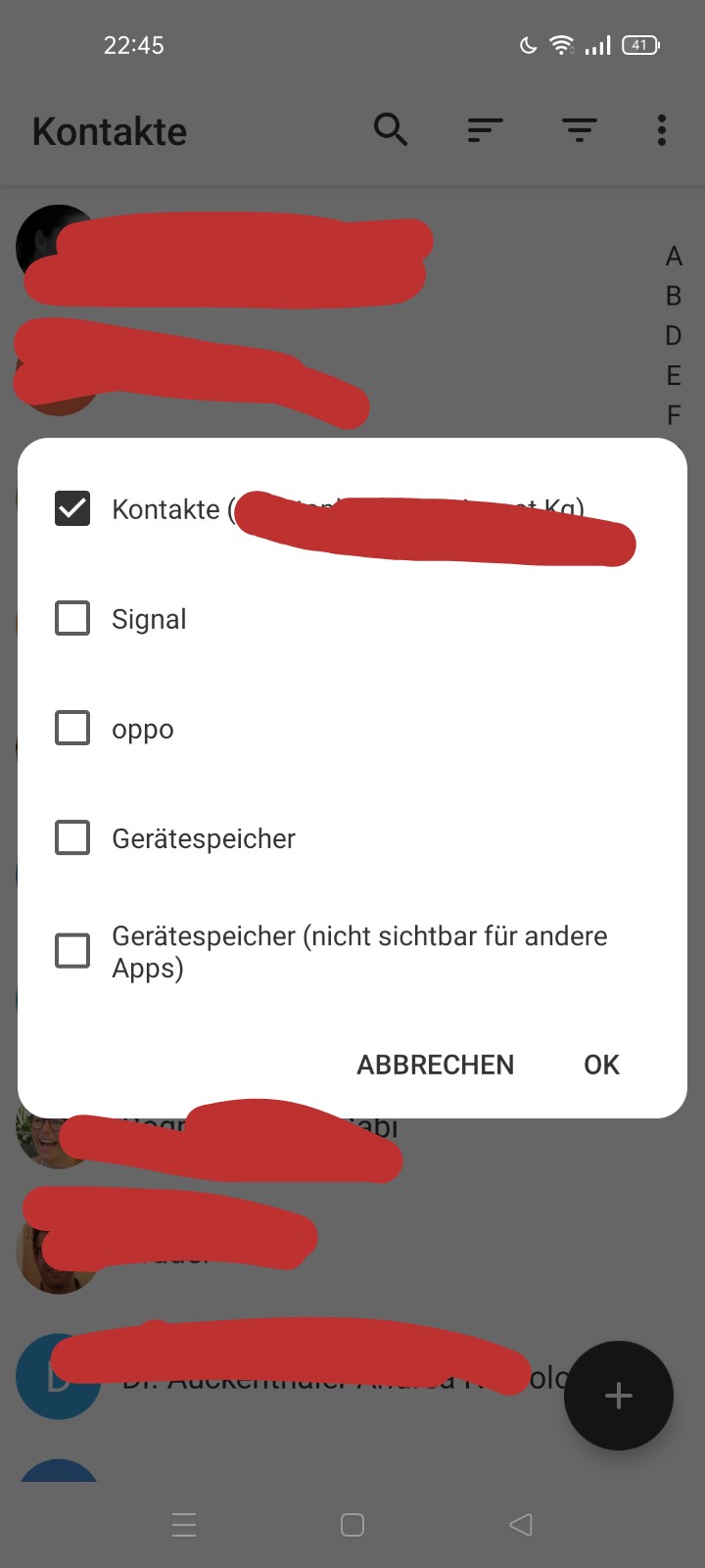Go to the home screen
Screen dimensions: 705x1568
coord(352,1524)
